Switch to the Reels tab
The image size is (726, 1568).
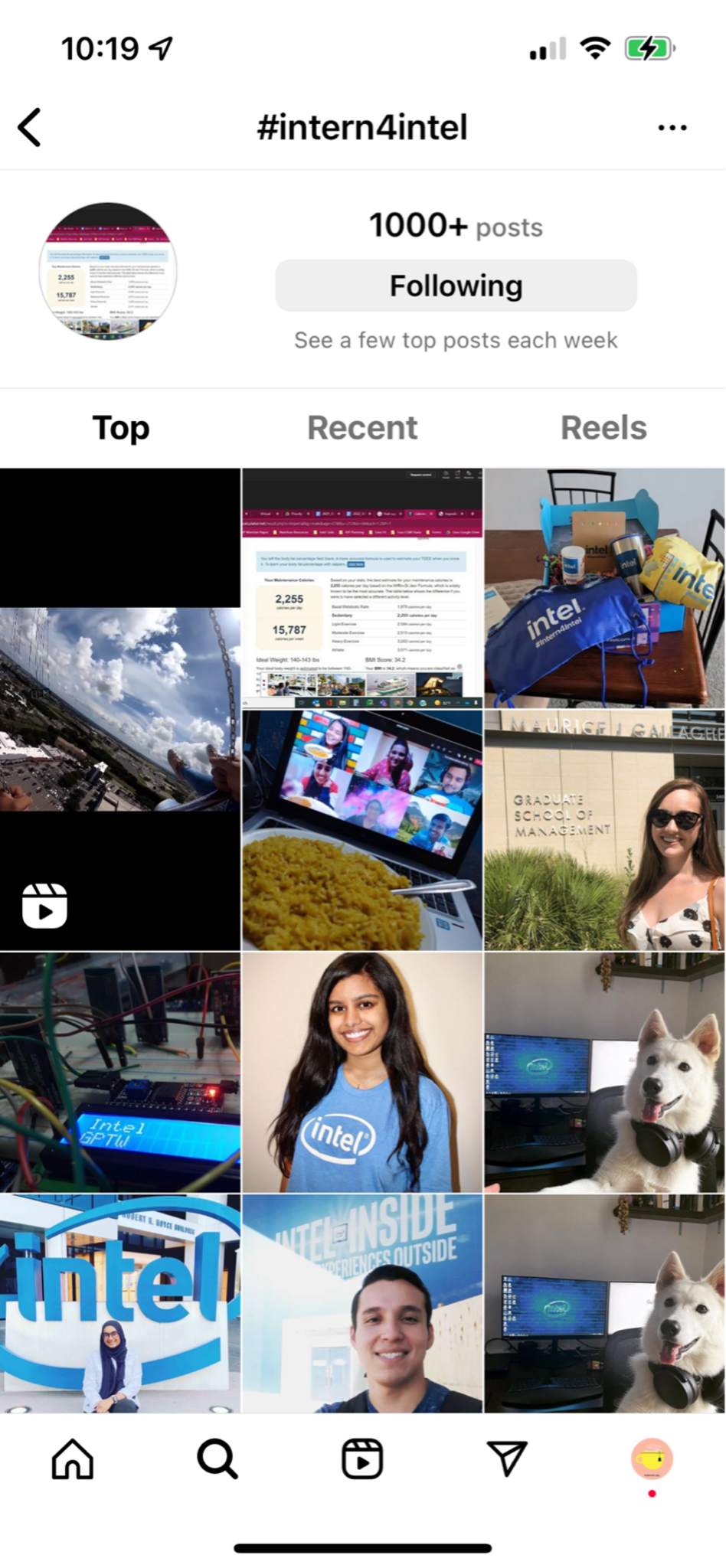(x=603, y=428)
